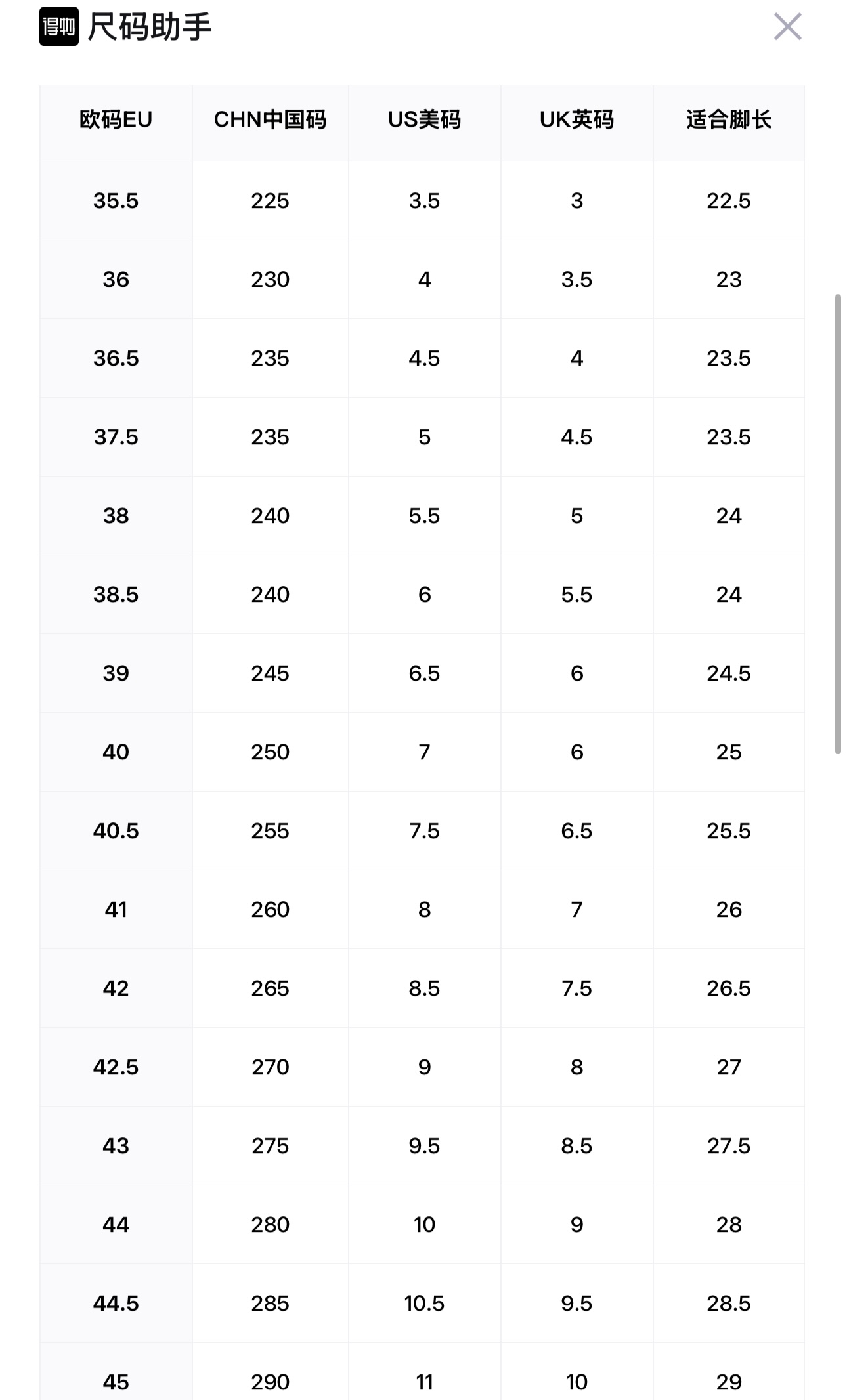This screenshot has width=847, height=1400.
Task: Close the 尺码助手 size chart
Action: [x=787, y=27]
